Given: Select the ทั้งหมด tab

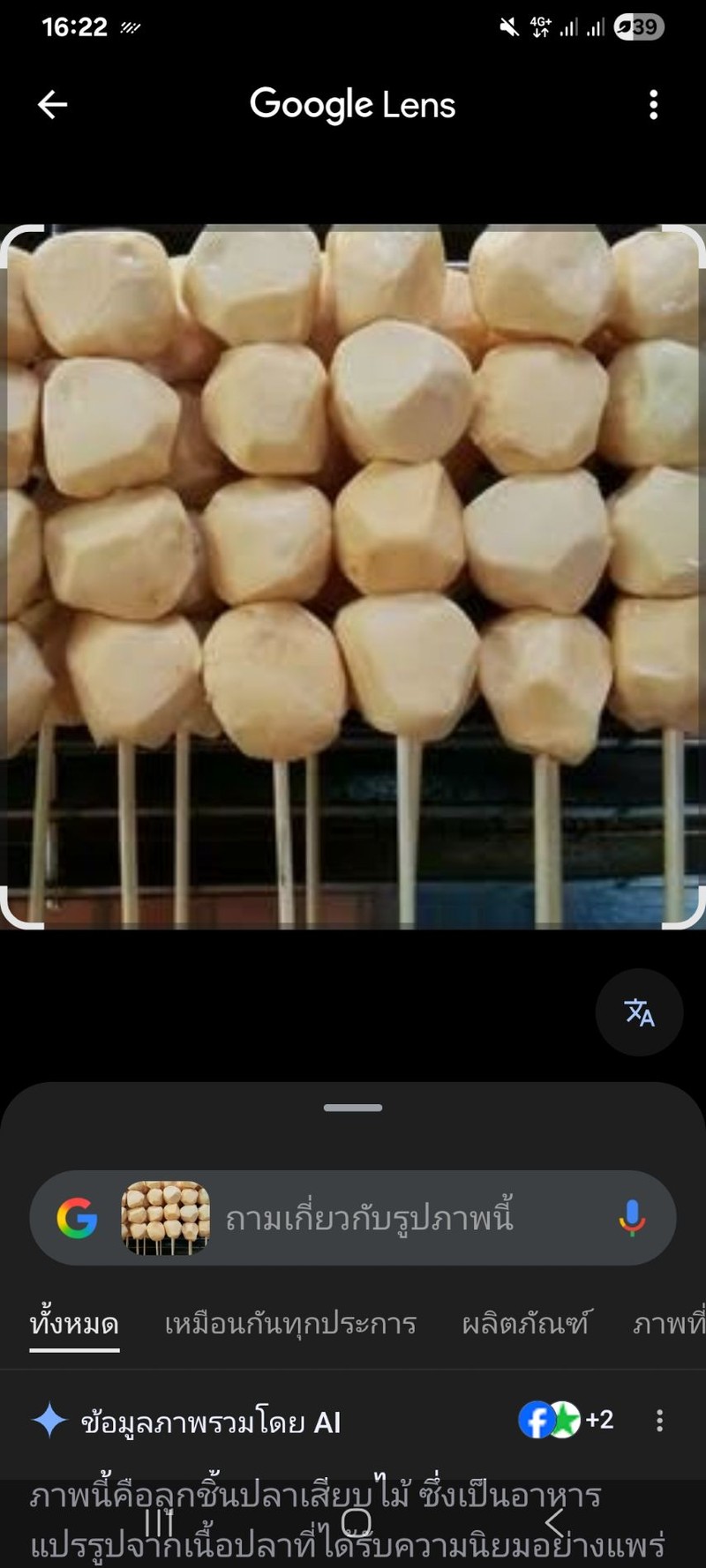Looking at the screenshot, I should [x=74, y=1324].
